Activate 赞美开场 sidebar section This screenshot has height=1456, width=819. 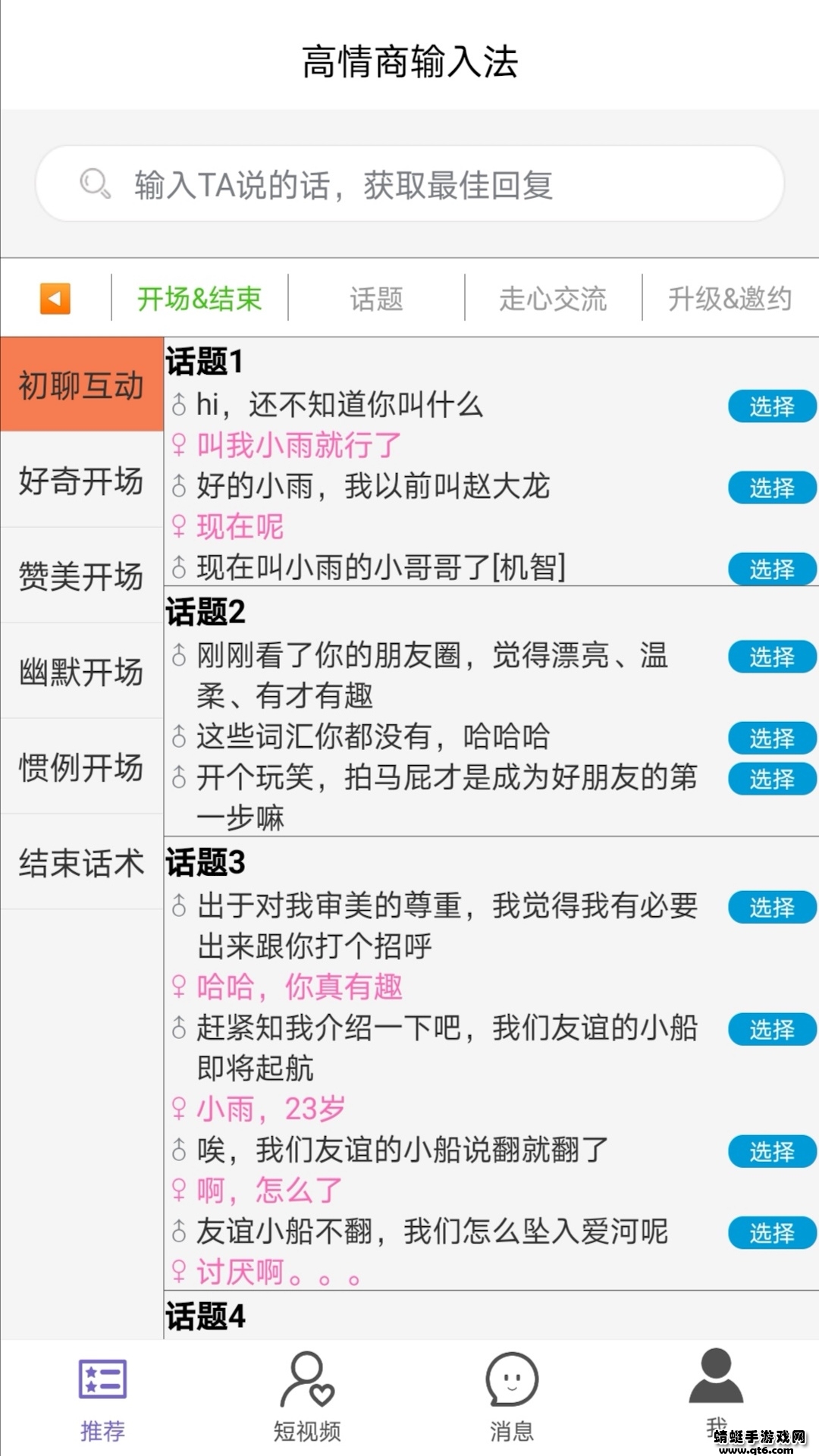(79, 579)
